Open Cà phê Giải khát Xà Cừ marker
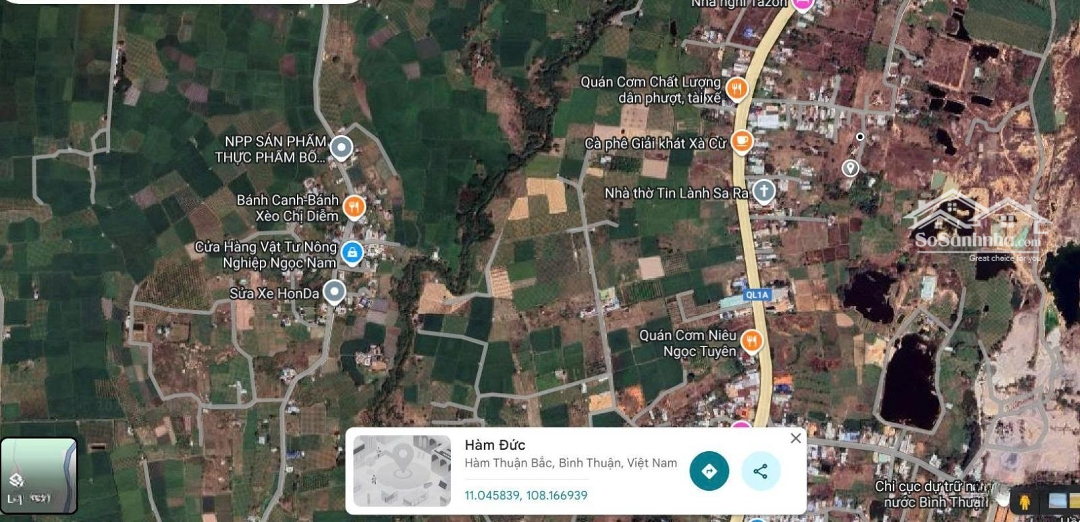This screenshot has height=522, width=1080. pyautogui.click(x=741, y=142)
